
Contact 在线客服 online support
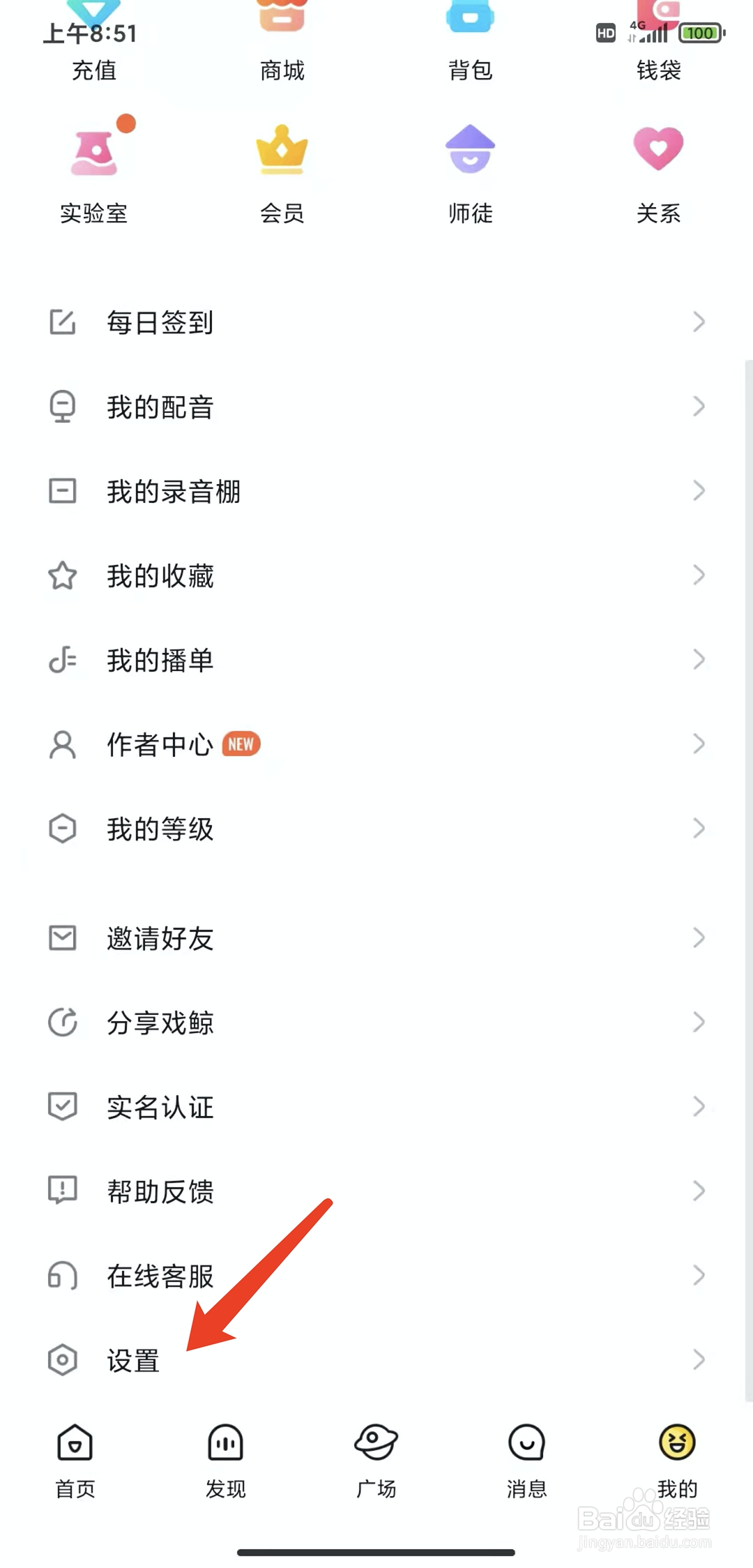[376, 1276]
